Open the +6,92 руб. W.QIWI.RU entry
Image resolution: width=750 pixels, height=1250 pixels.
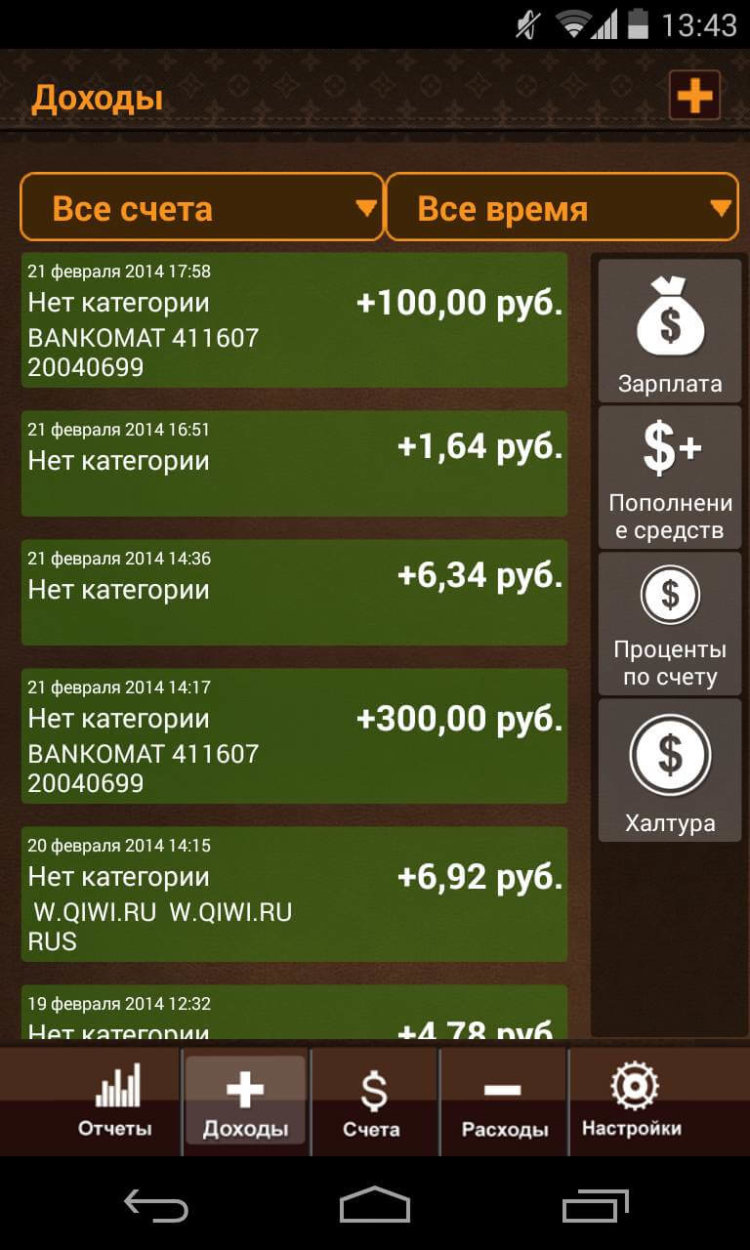coord(295,895)
